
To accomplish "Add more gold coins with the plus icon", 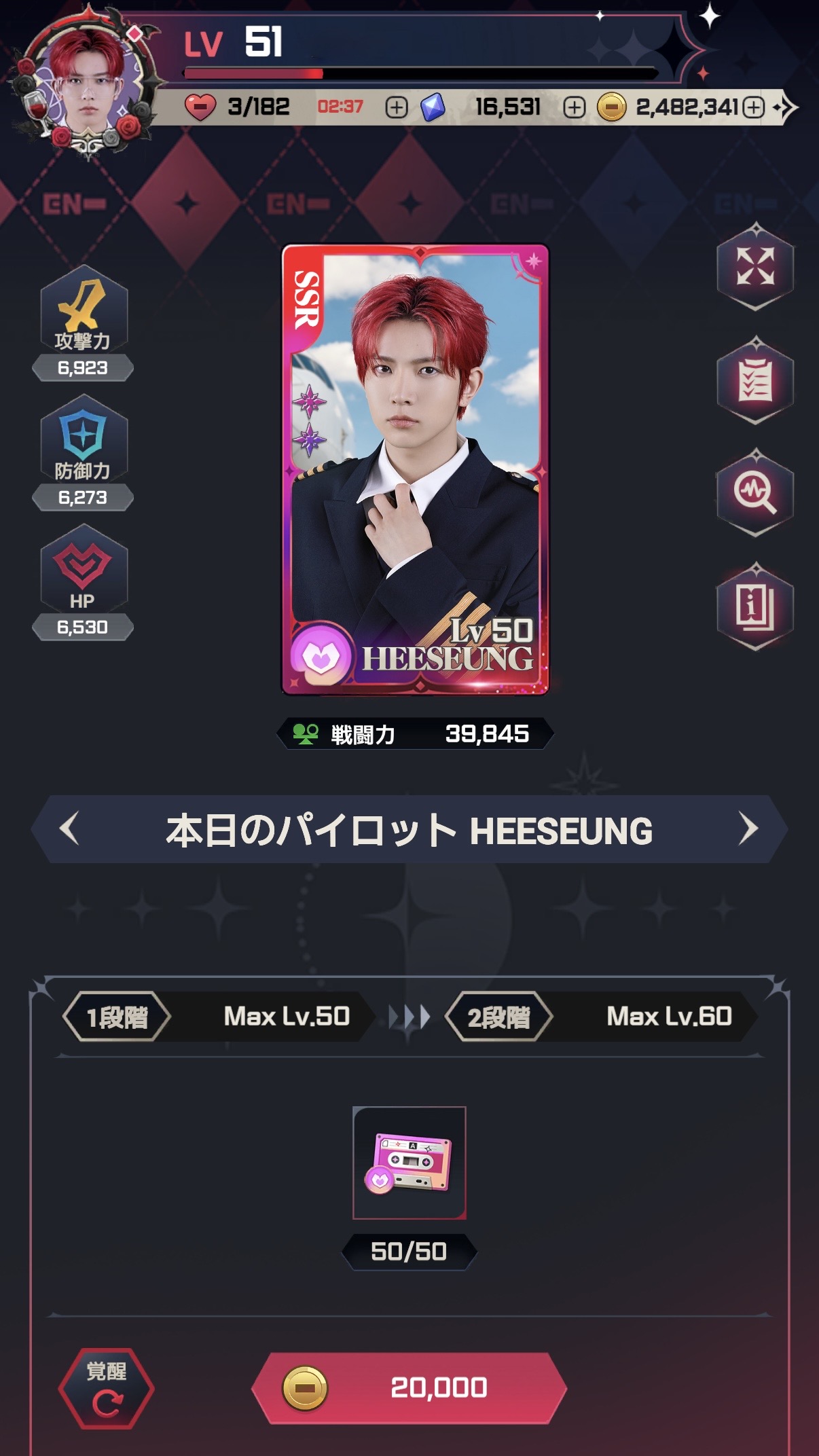I will pyautogui.click(x=753, y=107).
